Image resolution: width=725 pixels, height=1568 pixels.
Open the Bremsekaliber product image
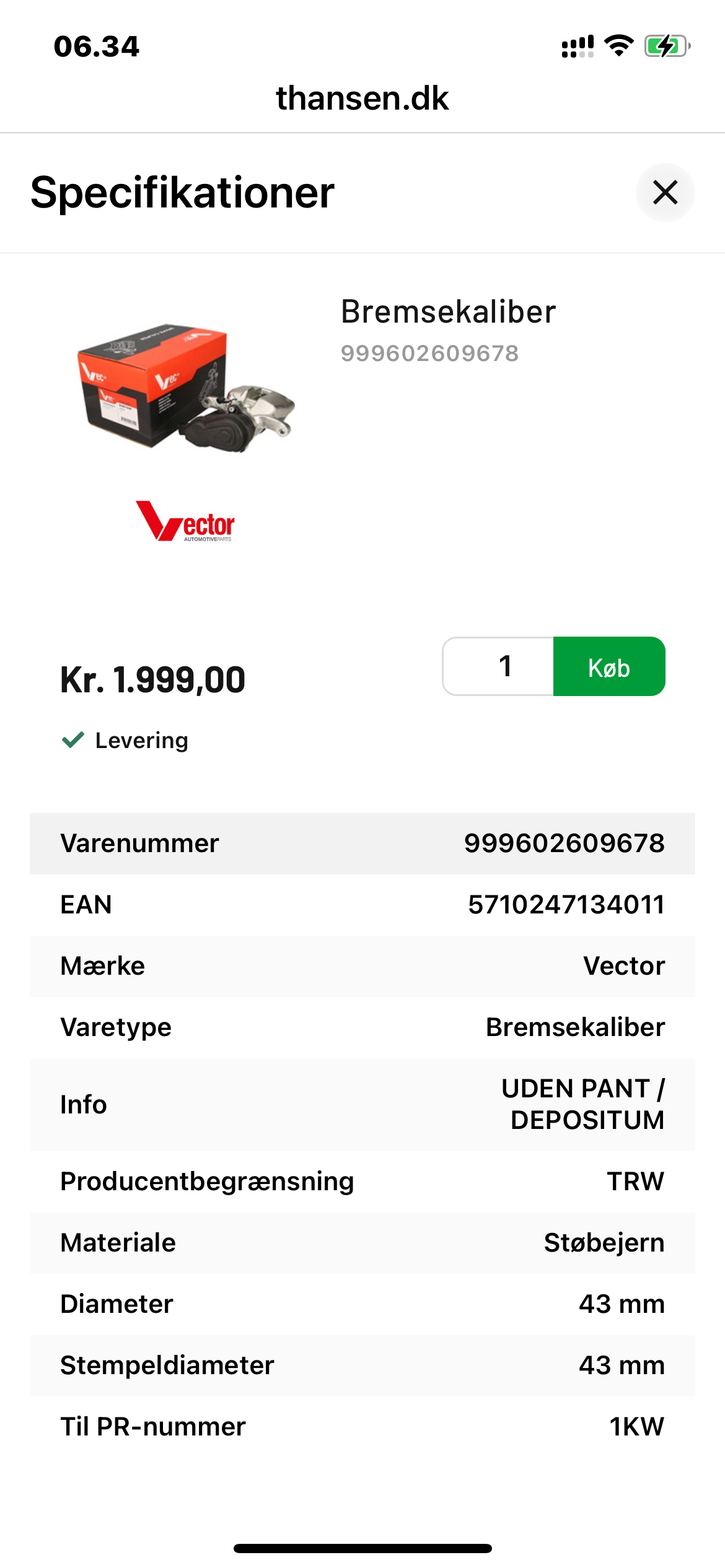click(185, 388)
